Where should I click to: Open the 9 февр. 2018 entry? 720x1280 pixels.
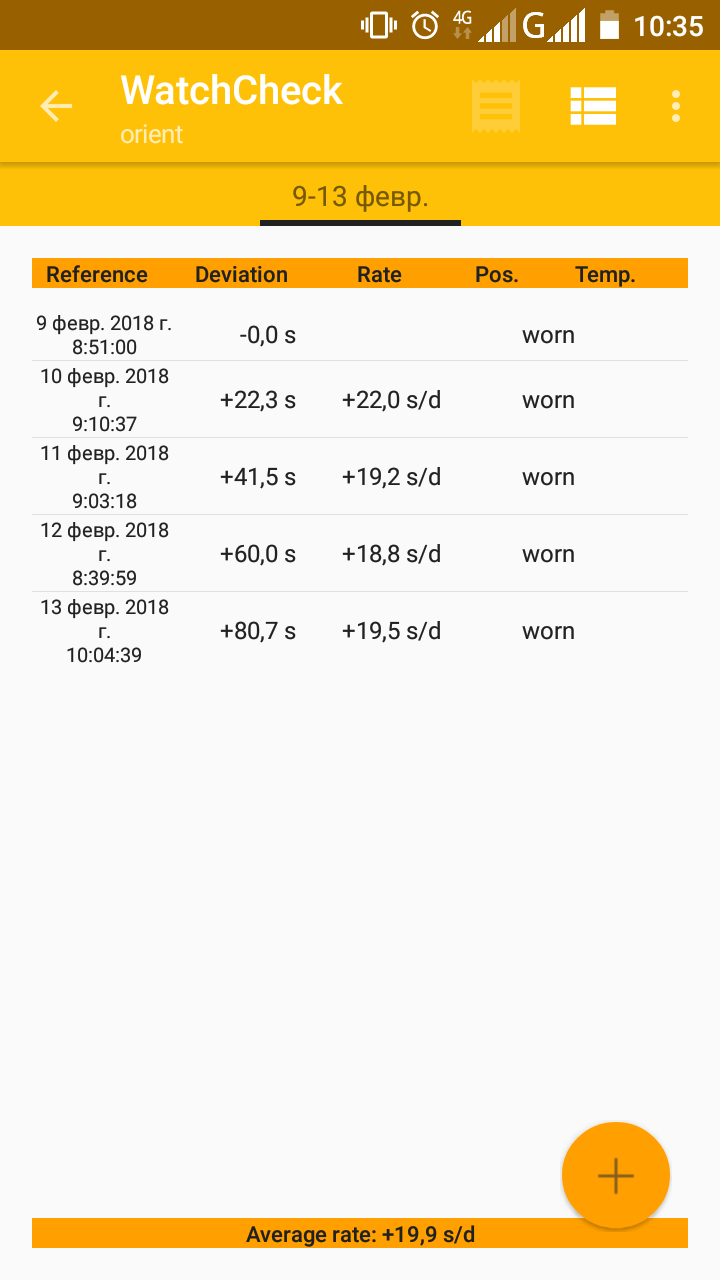click(x=360, y=335)
